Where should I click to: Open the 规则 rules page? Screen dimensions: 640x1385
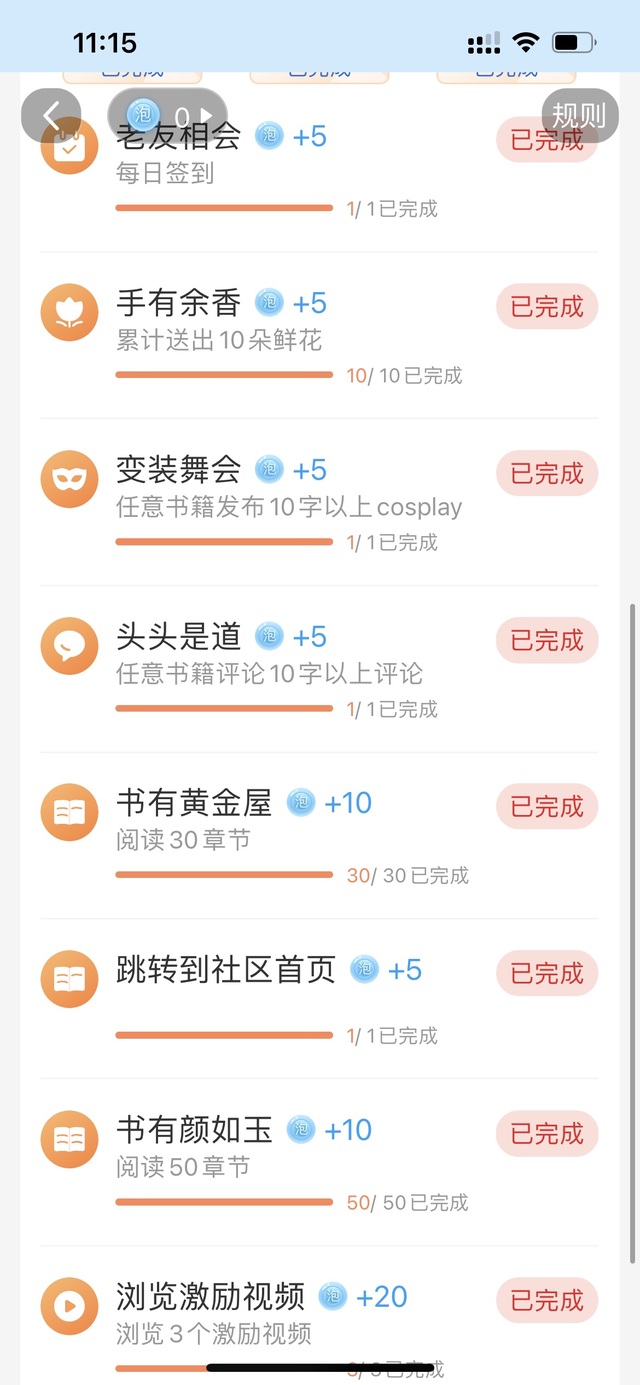(x=579, y=115)
